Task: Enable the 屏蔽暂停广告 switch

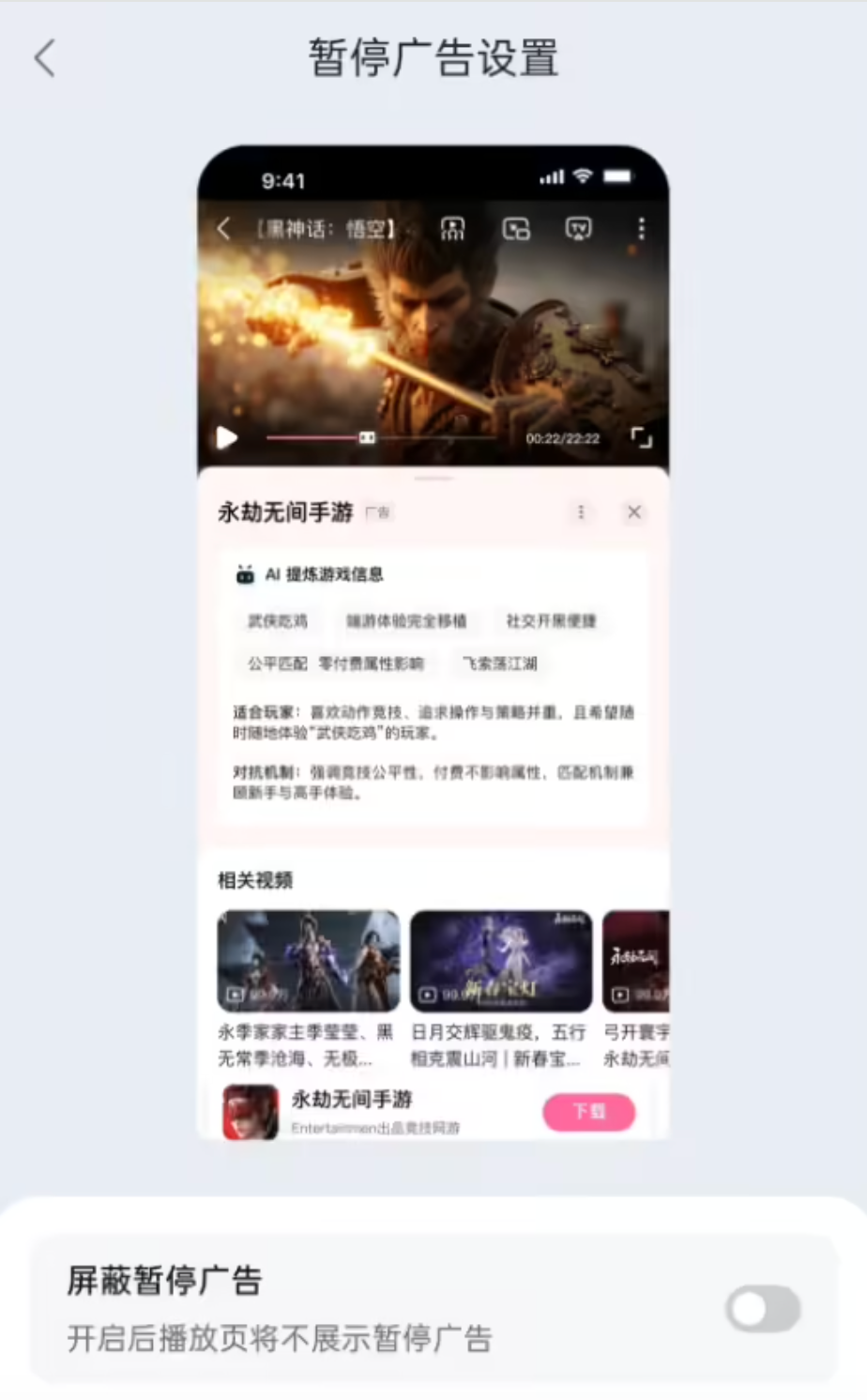Action: pyautogui.click(x=763, y=1309)
